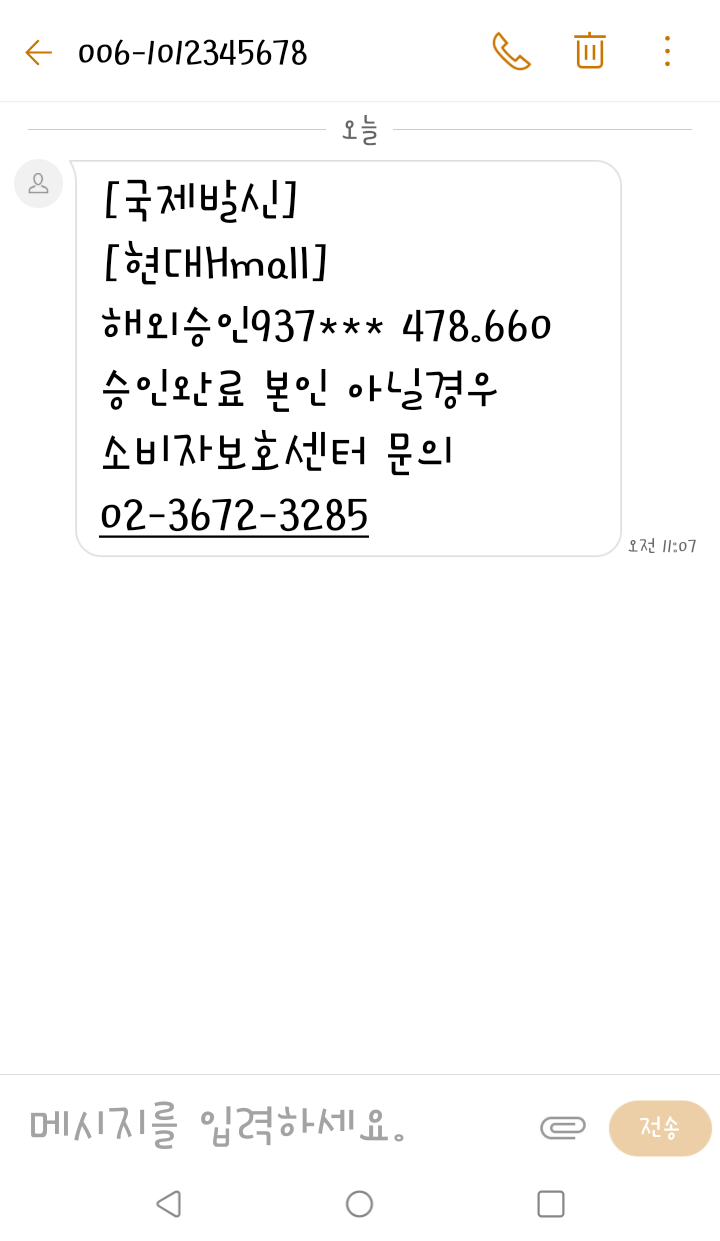Delete this conversation with the trash icon
720x1241 pixels.
(x=589, y=51)
